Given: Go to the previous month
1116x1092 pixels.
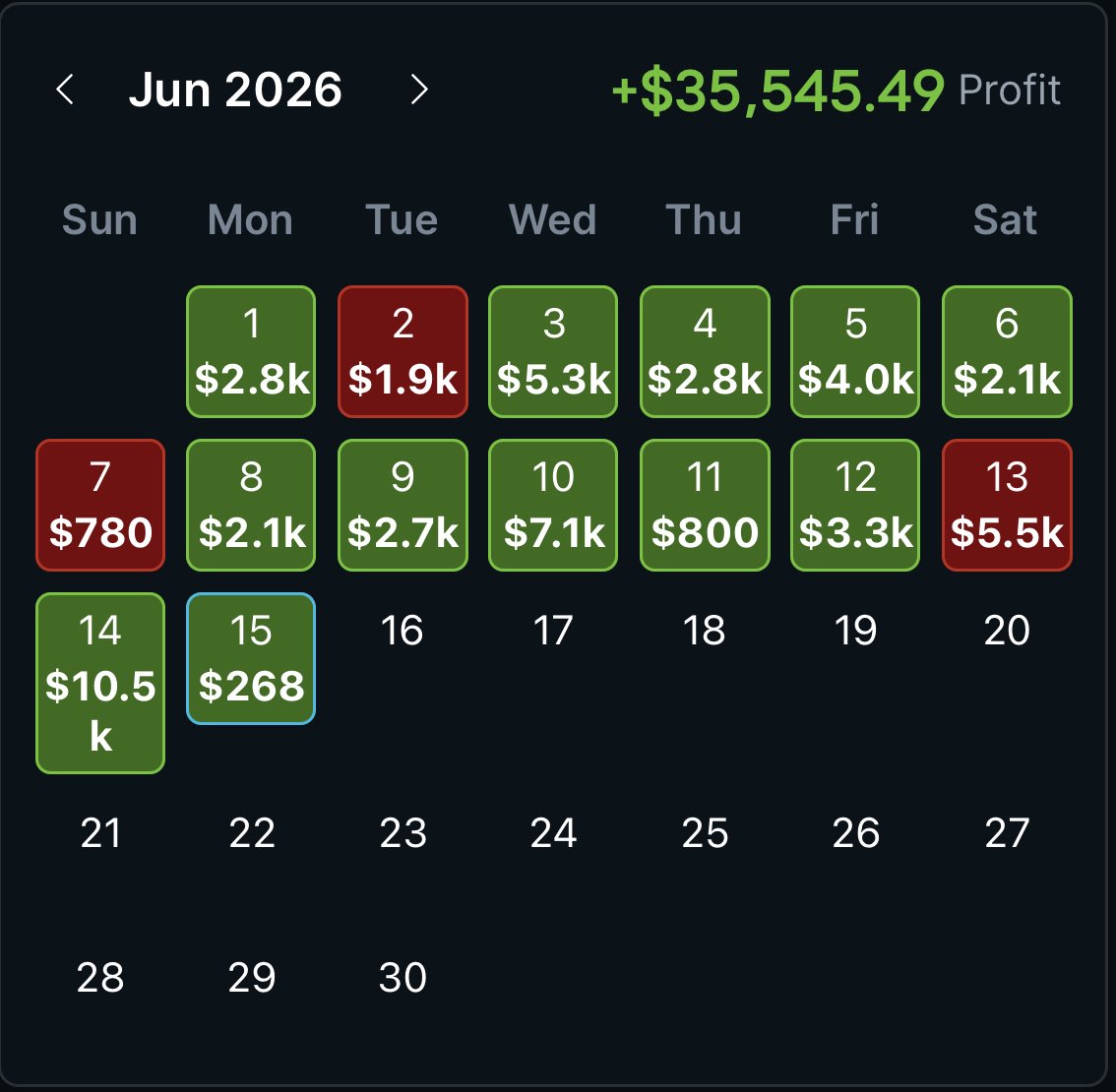Looking at the screenshot, I should pos(65,90).
